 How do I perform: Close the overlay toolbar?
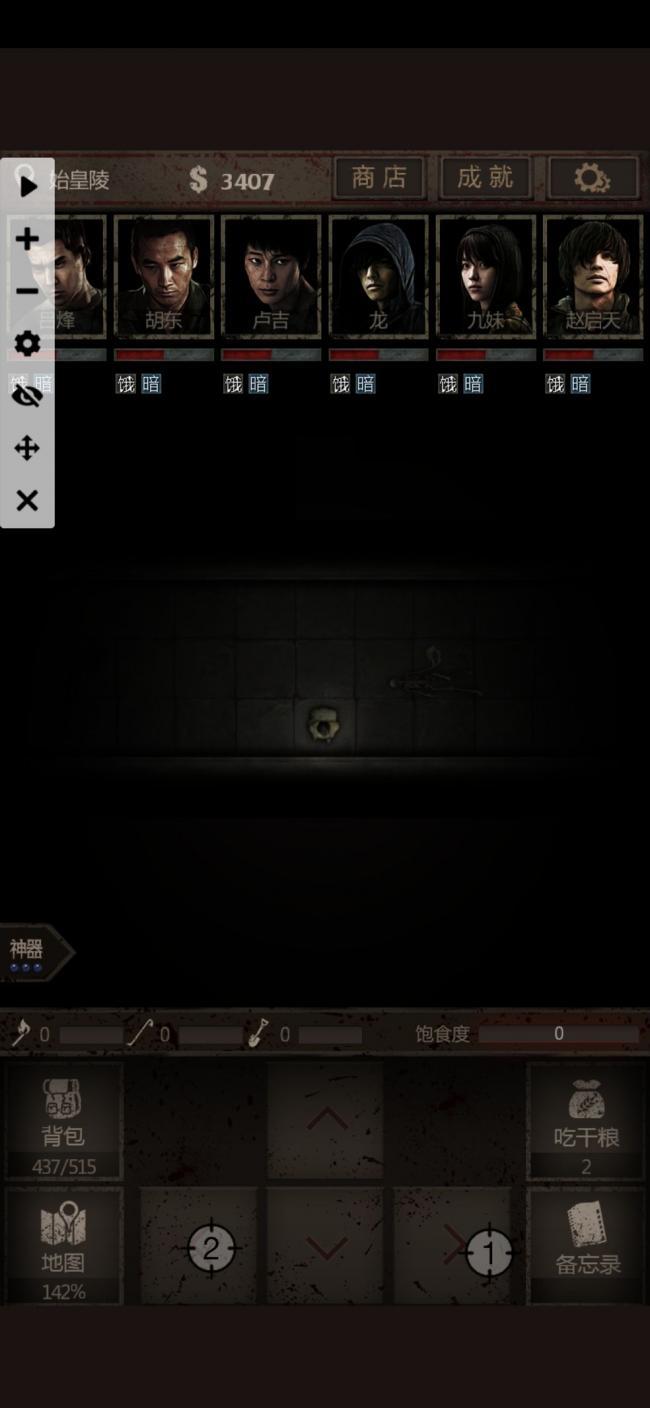[27, 500]
